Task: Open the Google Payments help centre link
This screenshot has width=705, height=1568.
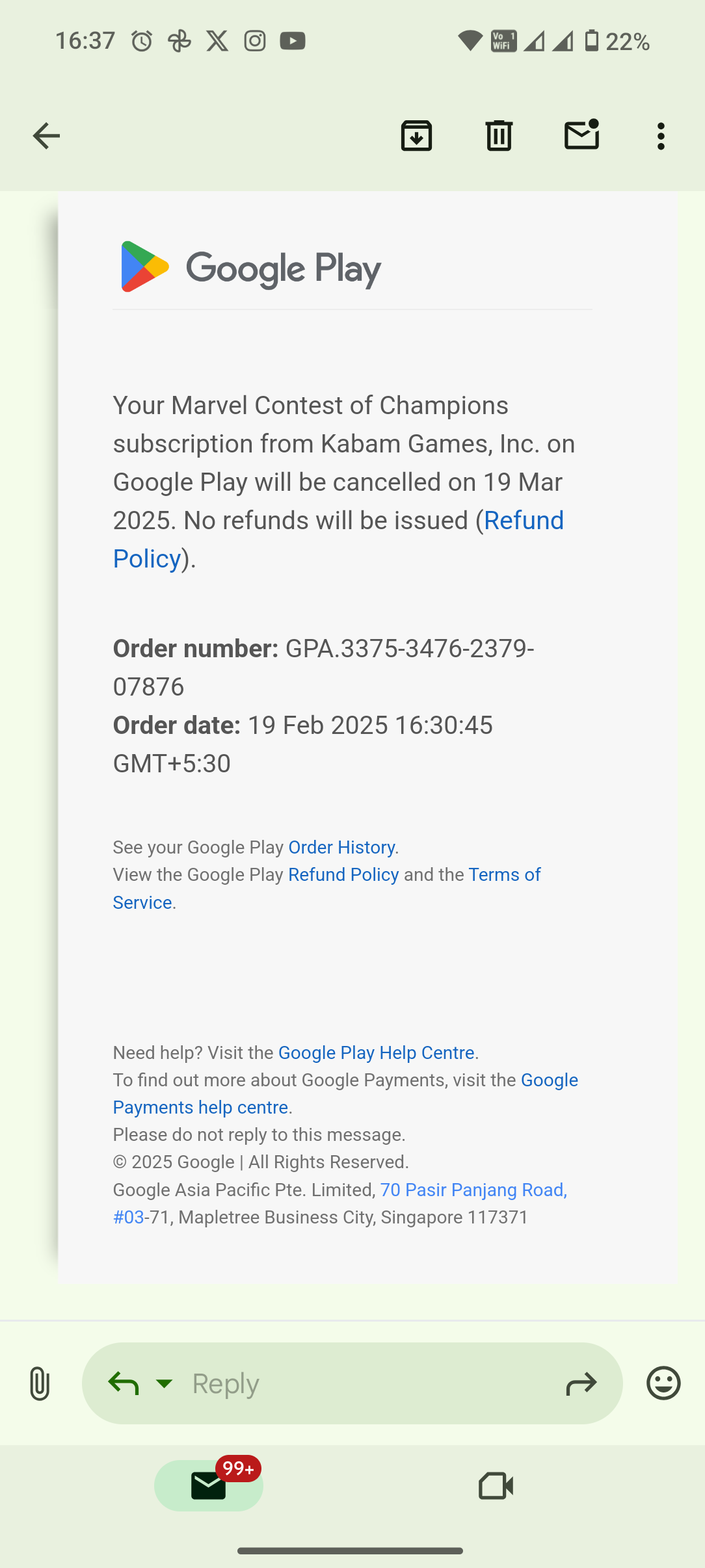Action: pyautogui.click(x=345, y=1093)
